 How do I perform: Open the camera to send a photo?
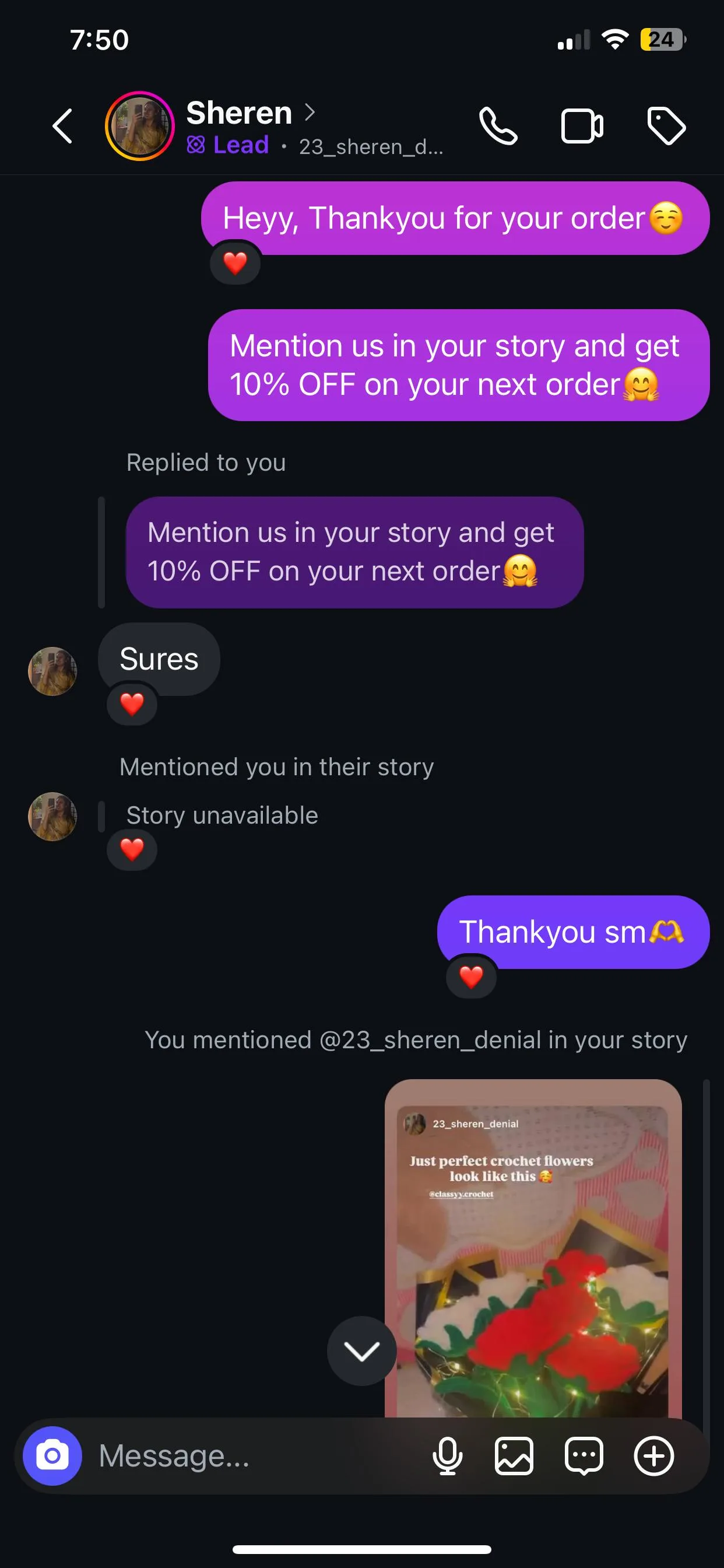click(x=51, y=1456)
